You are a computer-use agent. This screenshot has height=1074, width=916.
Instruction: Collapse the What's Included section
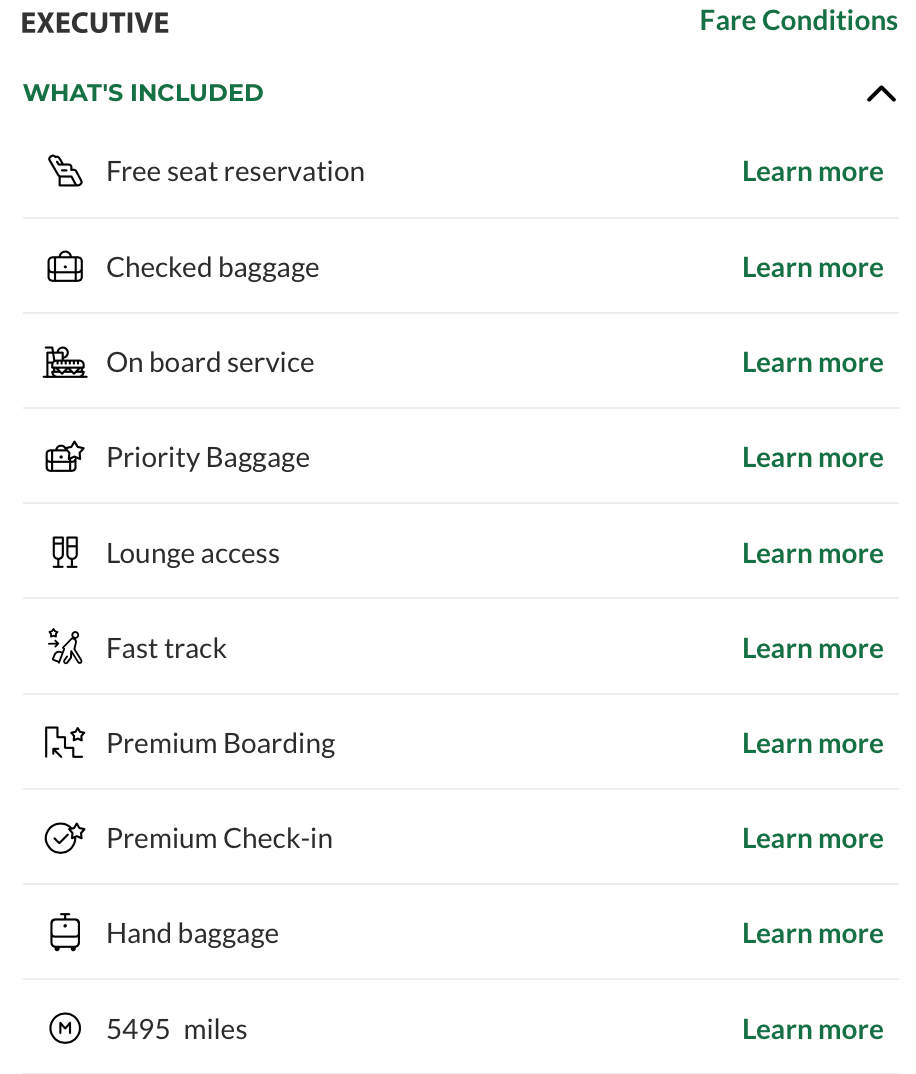tap(880, 94)
